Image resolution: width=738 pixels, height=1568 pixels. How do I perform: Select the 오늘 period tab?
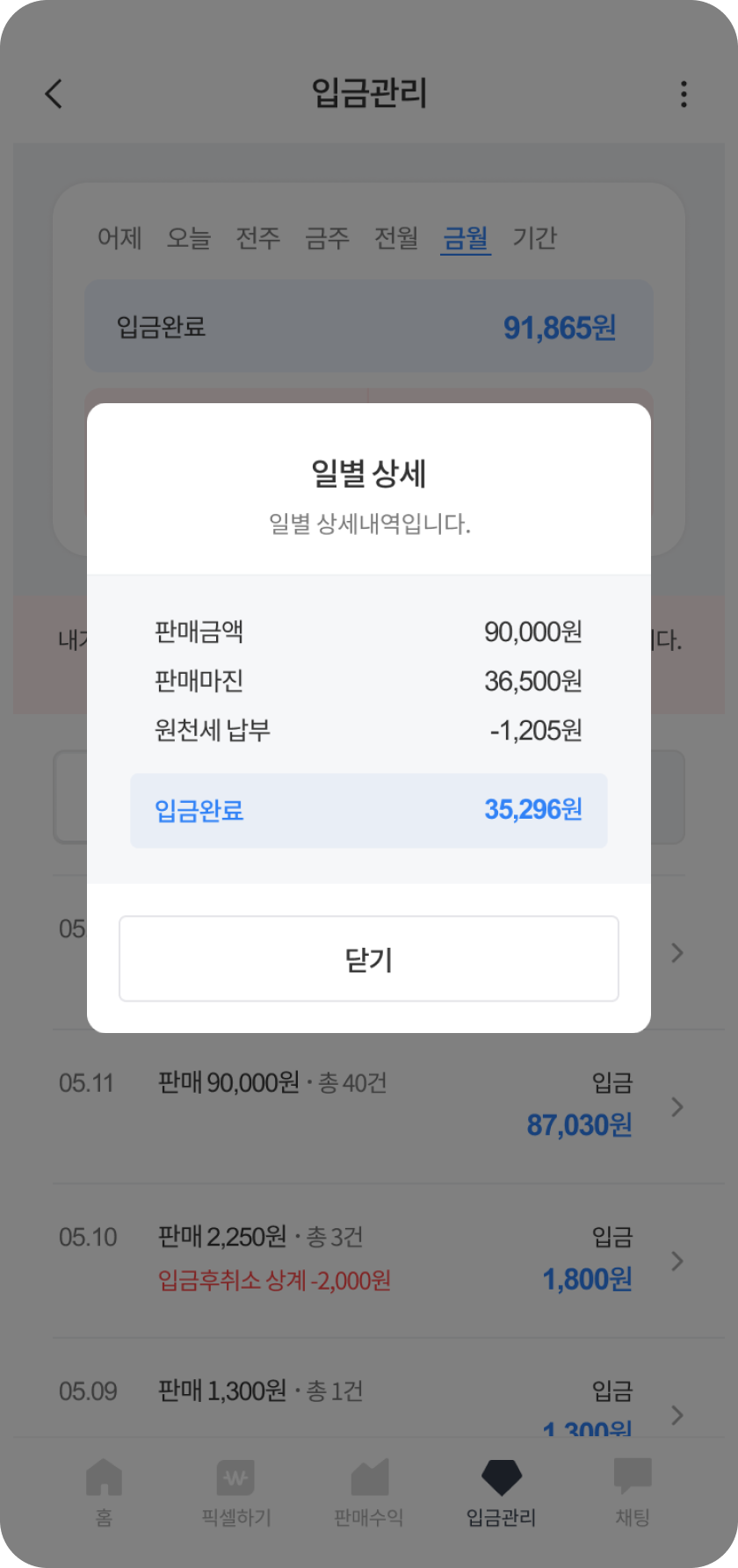(189, 237)
